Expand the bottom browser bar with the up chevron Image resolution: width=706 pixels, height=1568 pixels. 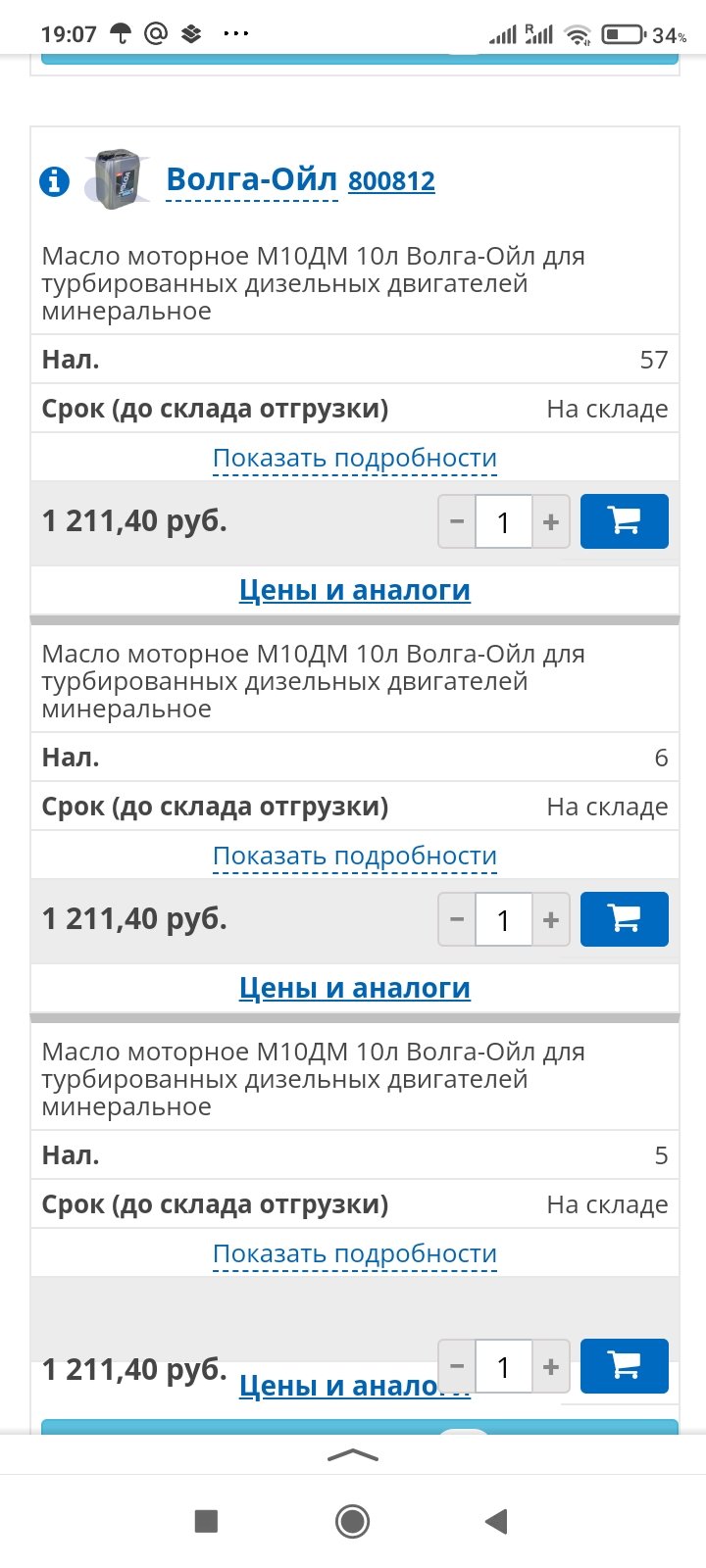353,1455
